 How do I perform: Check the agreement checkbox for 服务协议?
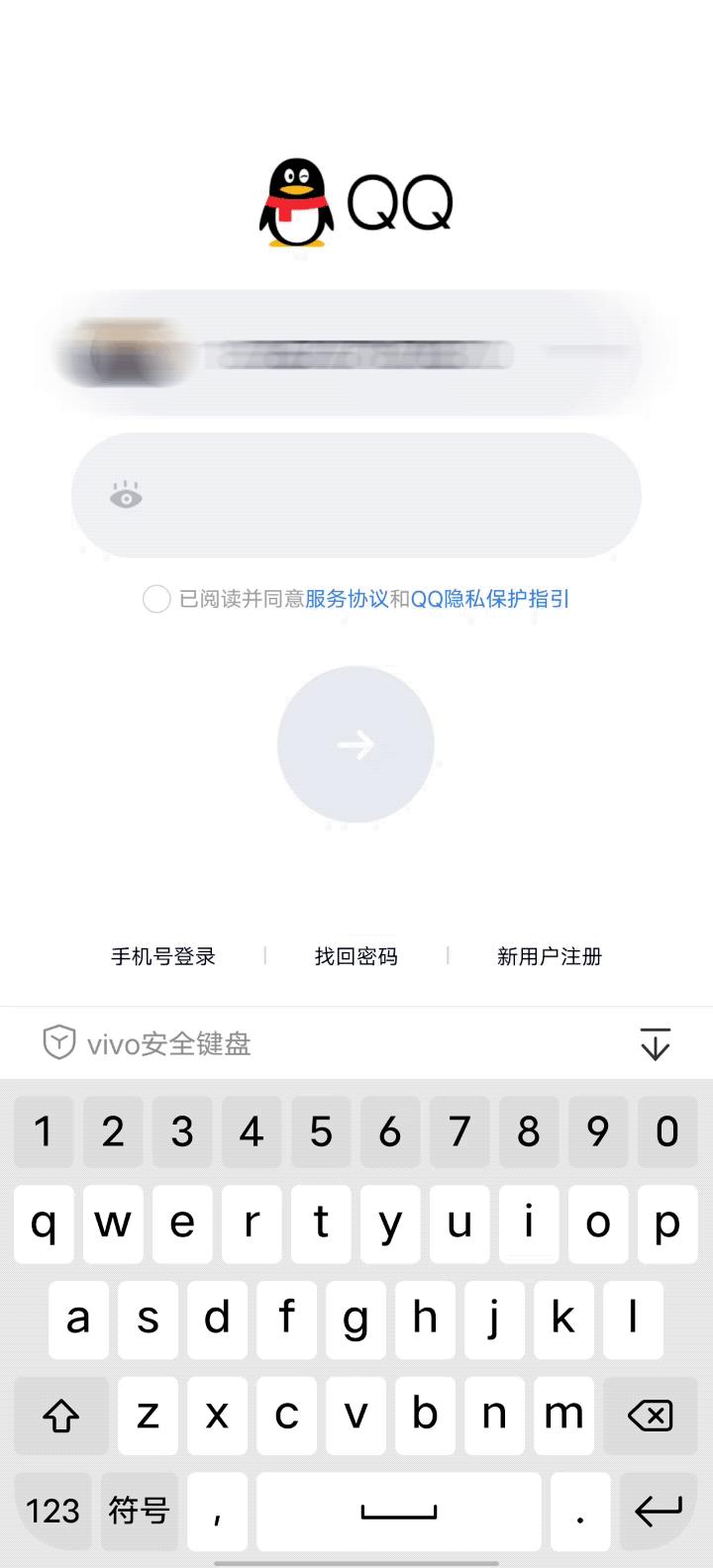156,599
